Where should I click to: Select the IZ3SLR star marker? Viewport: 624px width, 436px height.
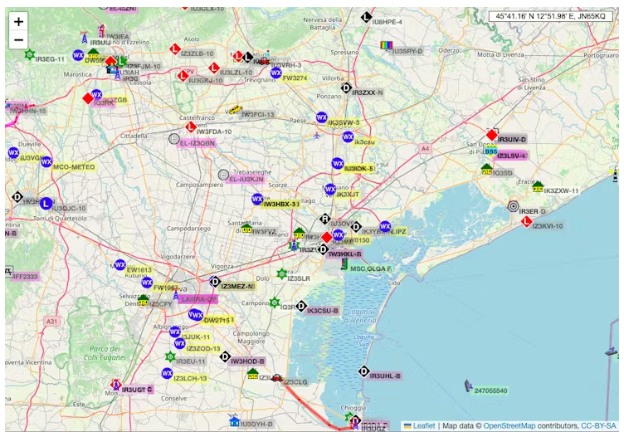pyautogui.click(x=283, y=273)
